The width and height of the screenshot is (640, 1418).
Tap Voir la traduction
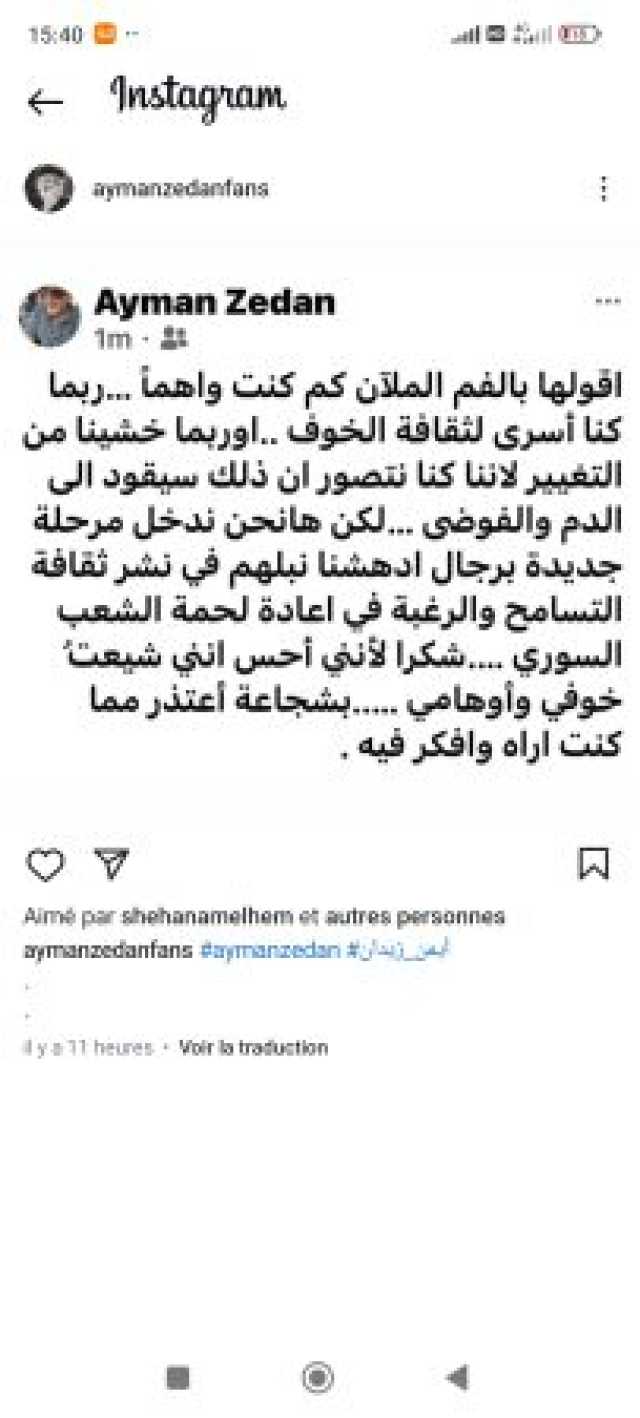[x=253, y=1048]
